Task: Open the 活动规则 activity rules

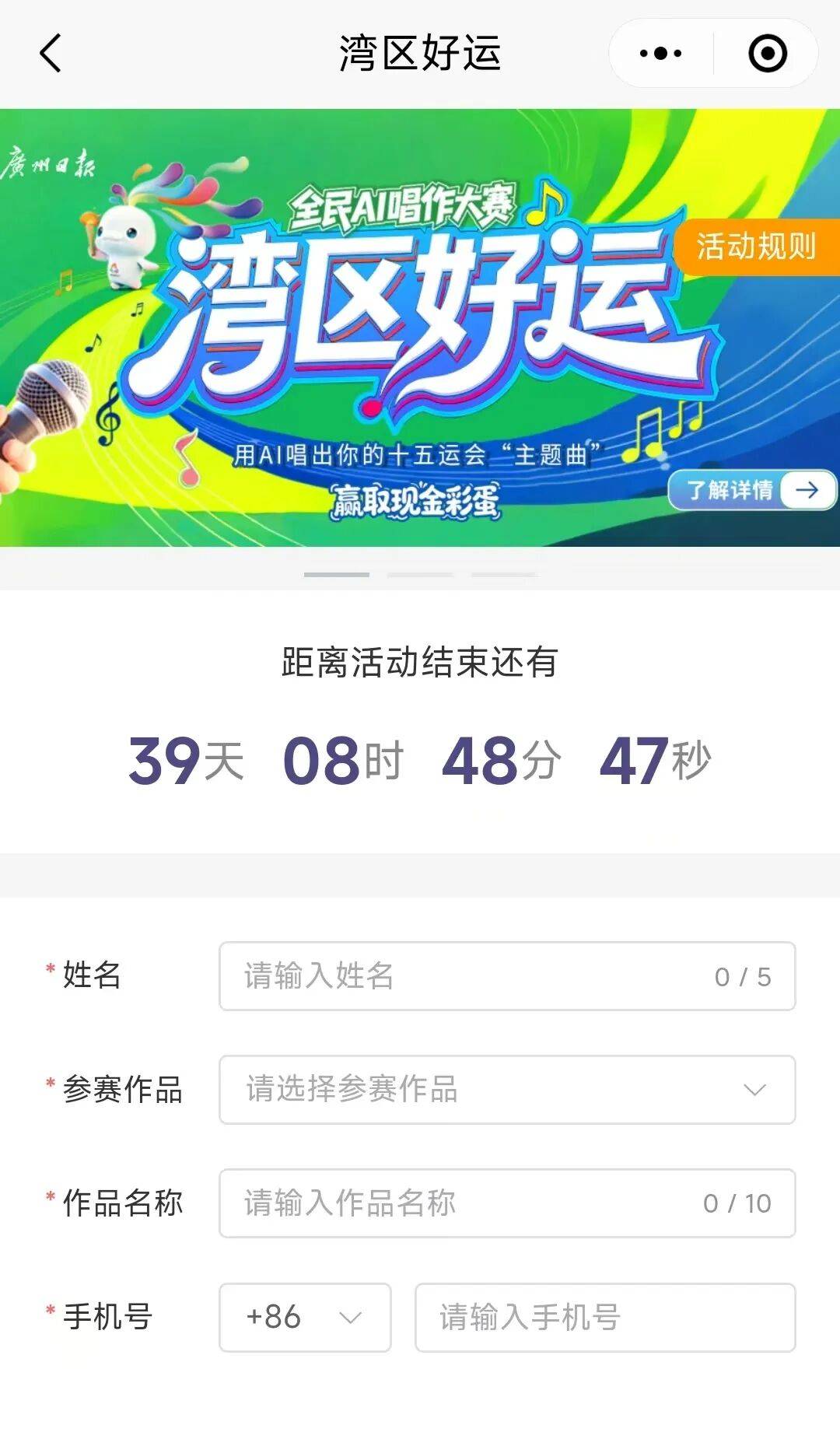Action: click(756, 247)
